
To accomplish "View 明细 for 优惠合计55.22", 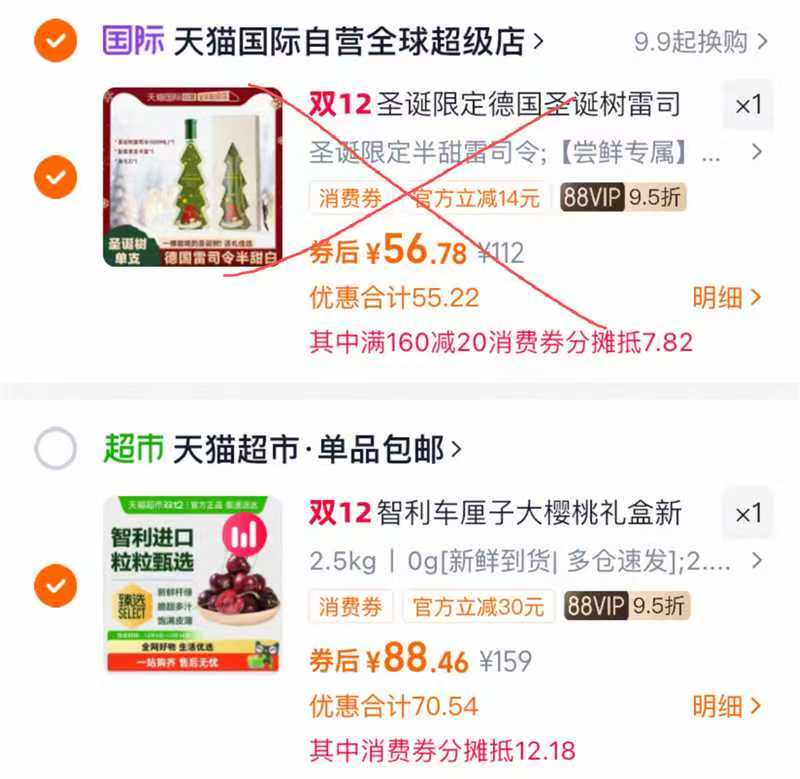I will 726,297.
